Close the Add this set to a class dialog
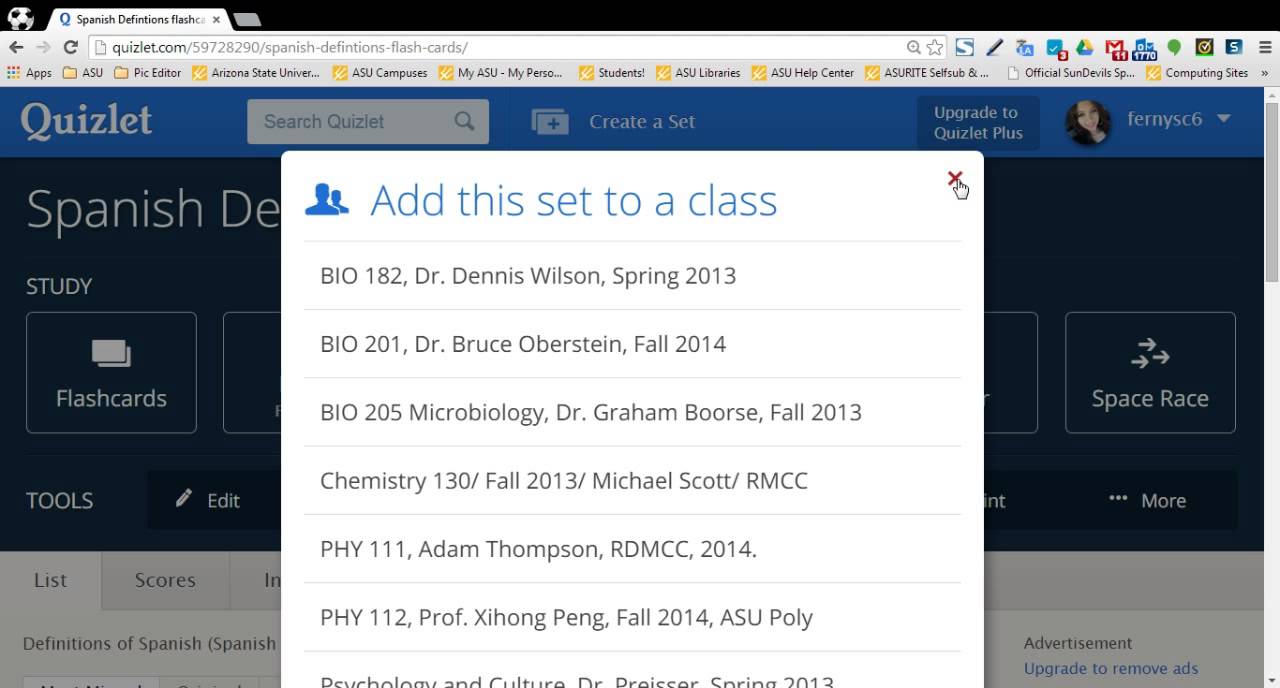 click(x=954, y=179)
